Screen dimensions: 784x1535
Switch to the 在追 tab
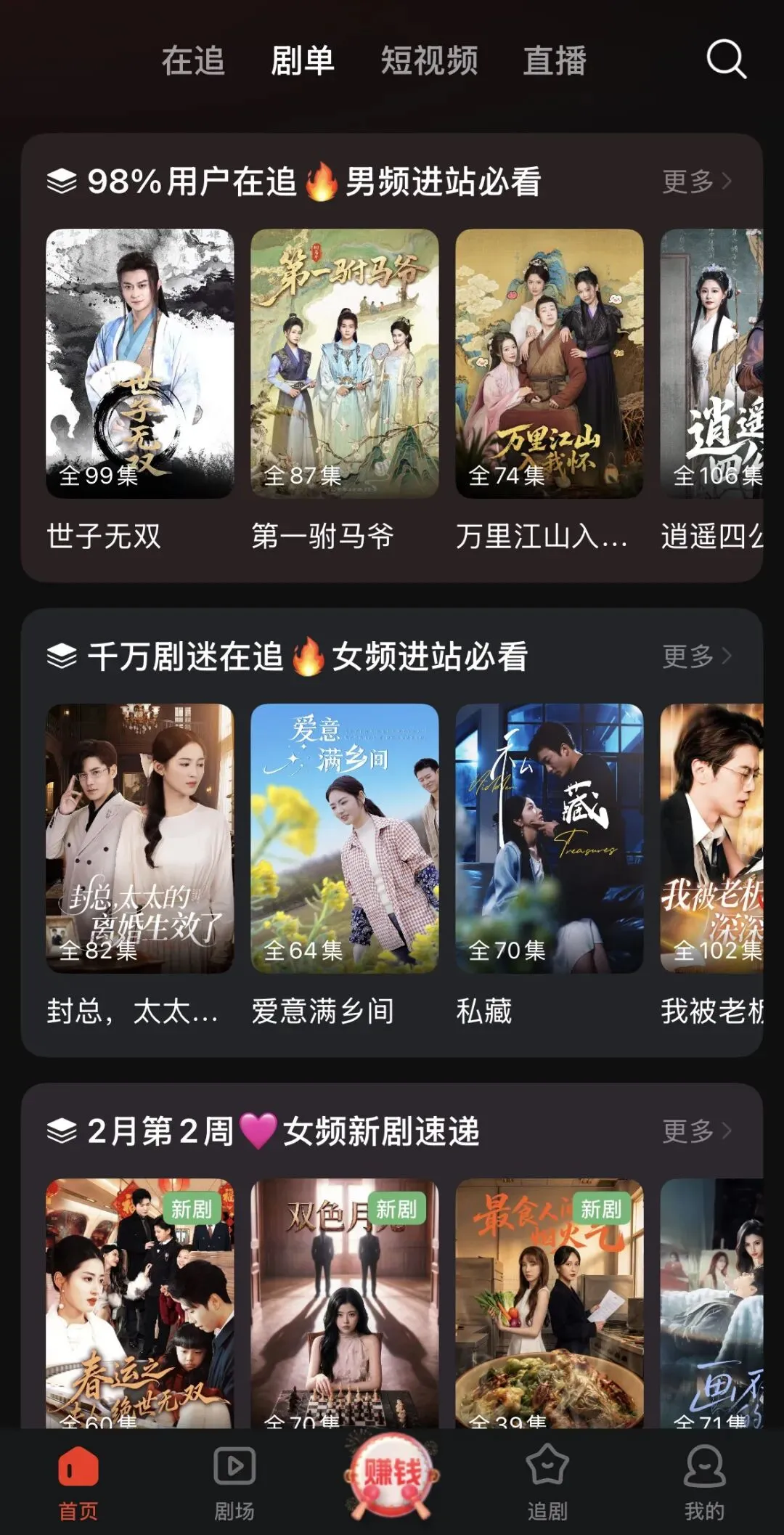pos(193,60)
